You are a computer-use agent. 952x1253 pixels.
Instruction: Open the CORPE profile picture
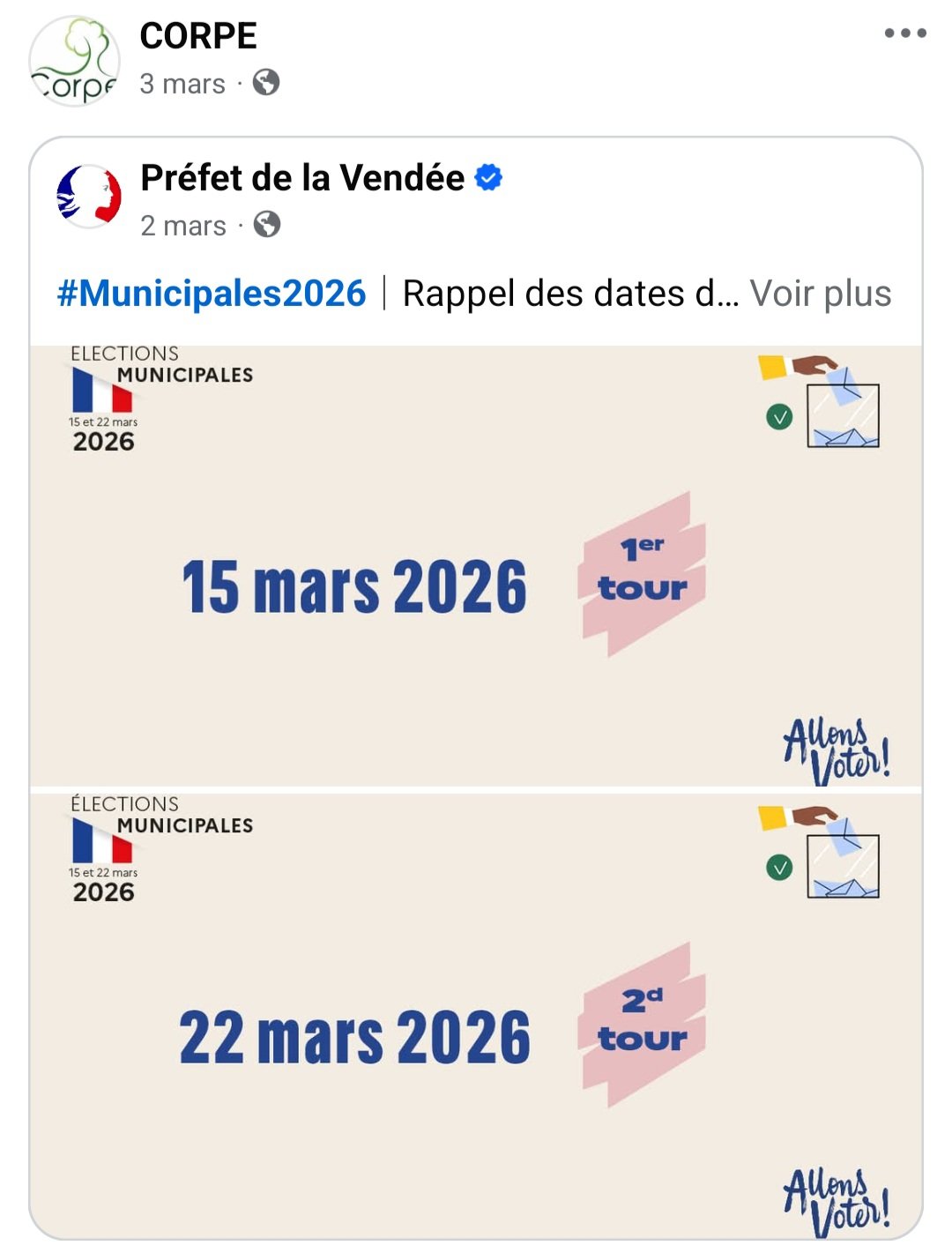click(74, 60)
